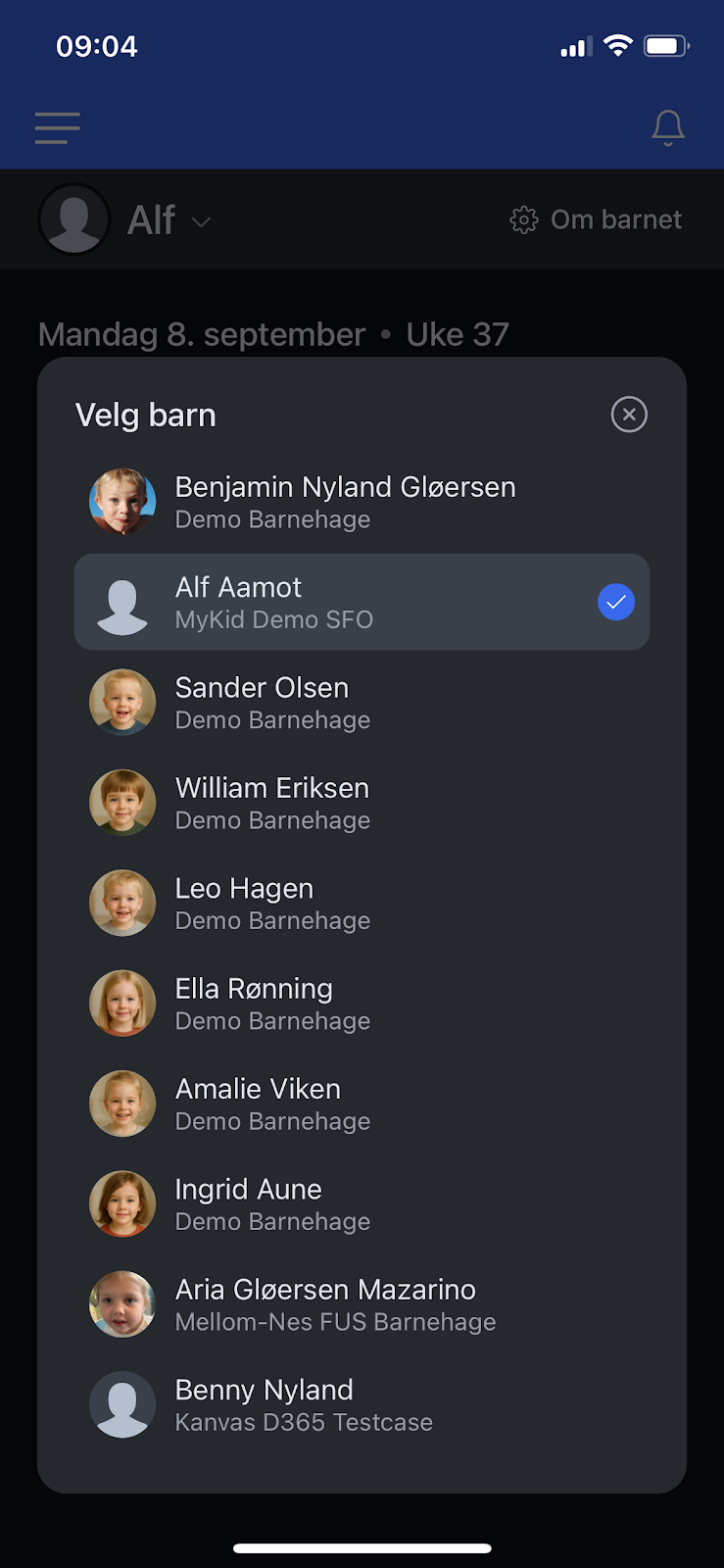Open the notifications bell
The image size is (724, 1568).
pyautogui.click(x=668, y=127)
